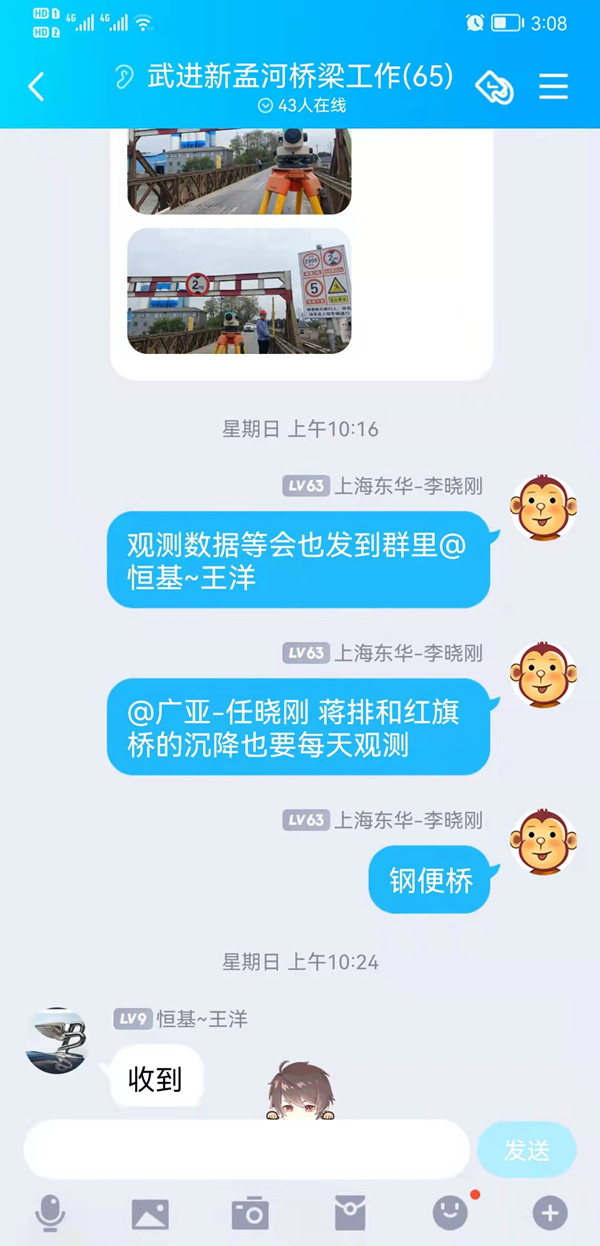The width and height of the screenshot is (600, 1246).
Task: Open the camera to take photo
Action: click(250, 1214)
